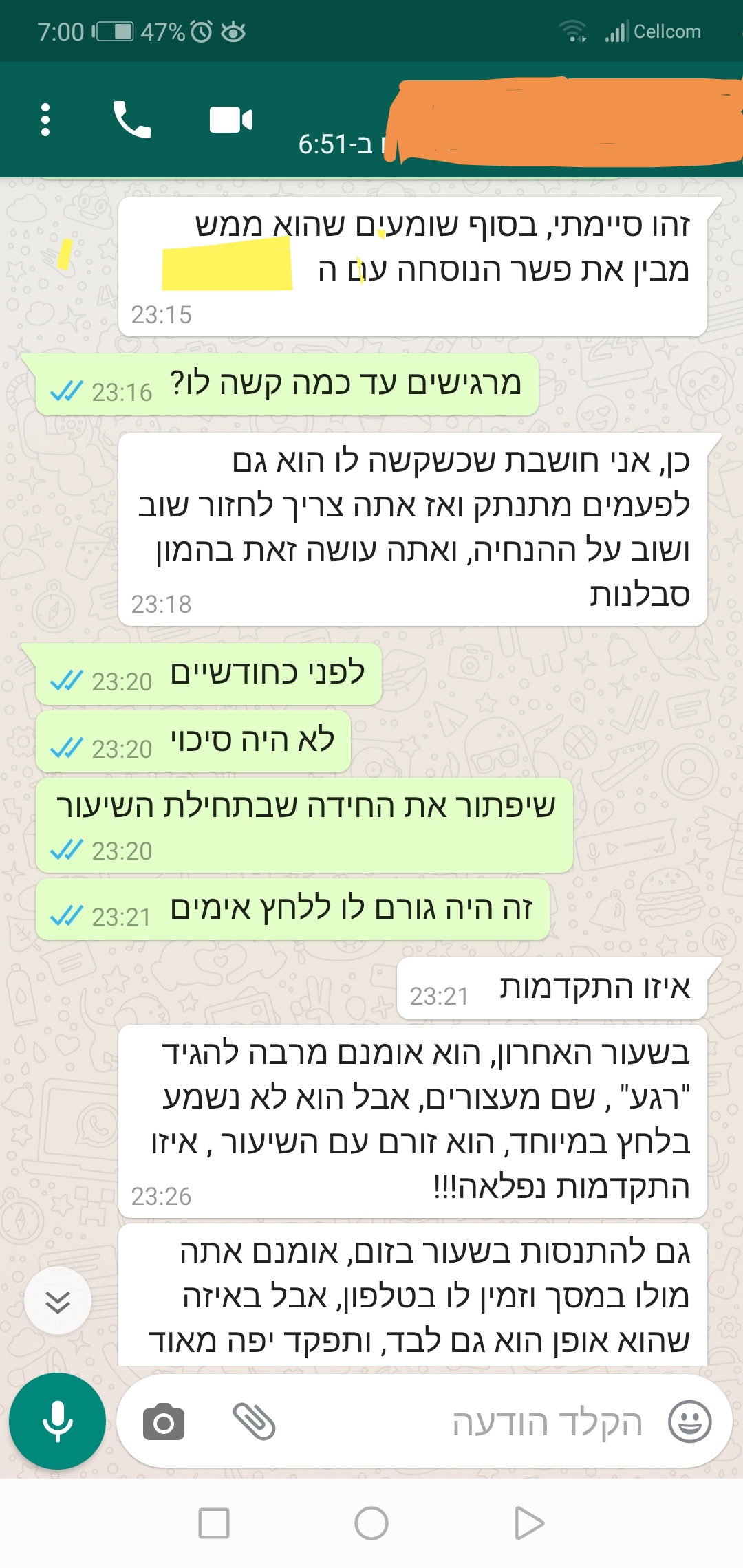Open the camera from the message bar
Viewport: 743px width, 1568px height.
(164, 1422)
